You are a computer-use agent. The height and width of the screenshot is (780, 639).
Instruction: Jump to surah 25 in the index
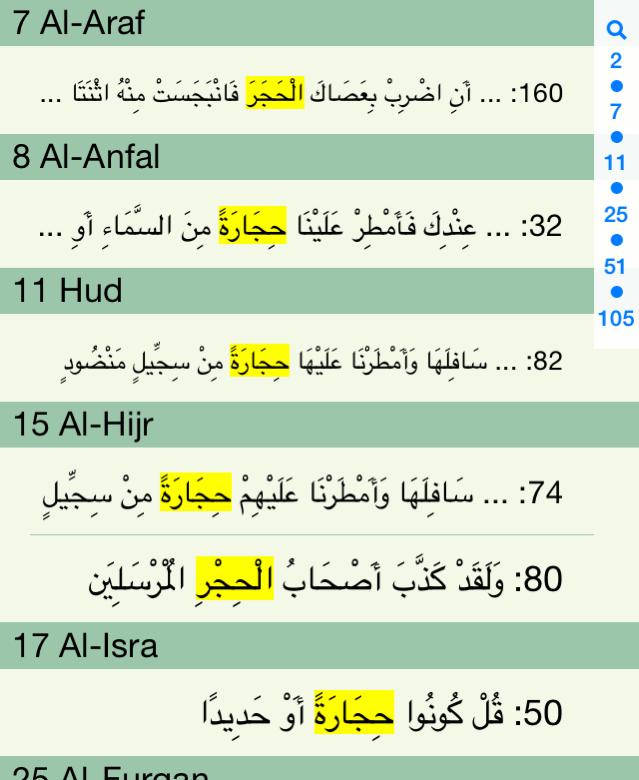[616, 214]
